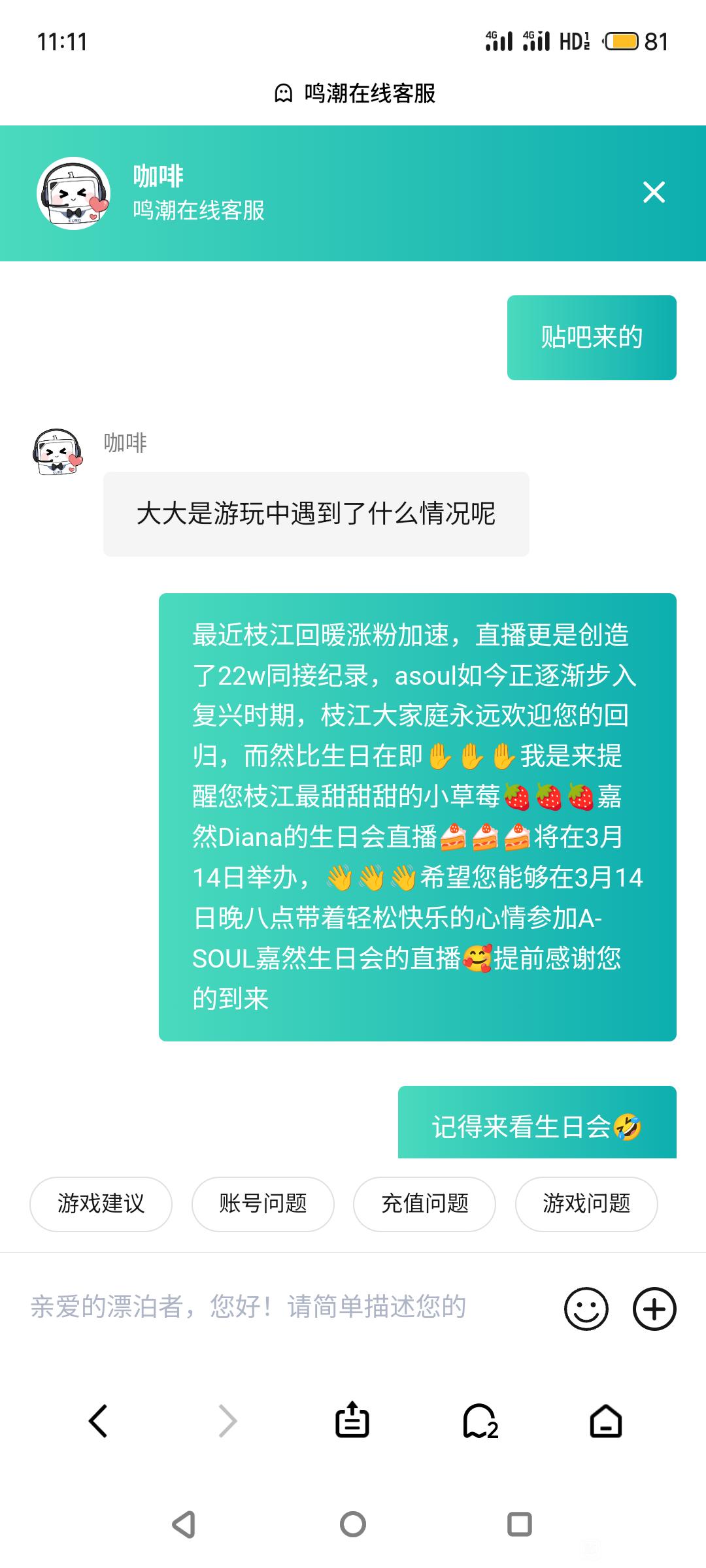Image resolution: width=706 pixels, height=1568 pixels.
Task: Go to the browser home page
Action: [x=606, y=1421]
